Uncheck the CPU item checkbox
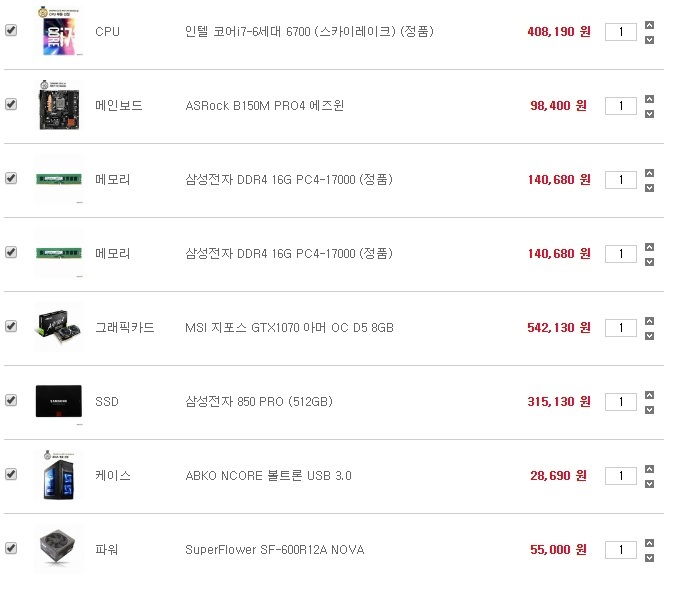Viewport: 674px width, 607px height. click(x=11, y=30)
